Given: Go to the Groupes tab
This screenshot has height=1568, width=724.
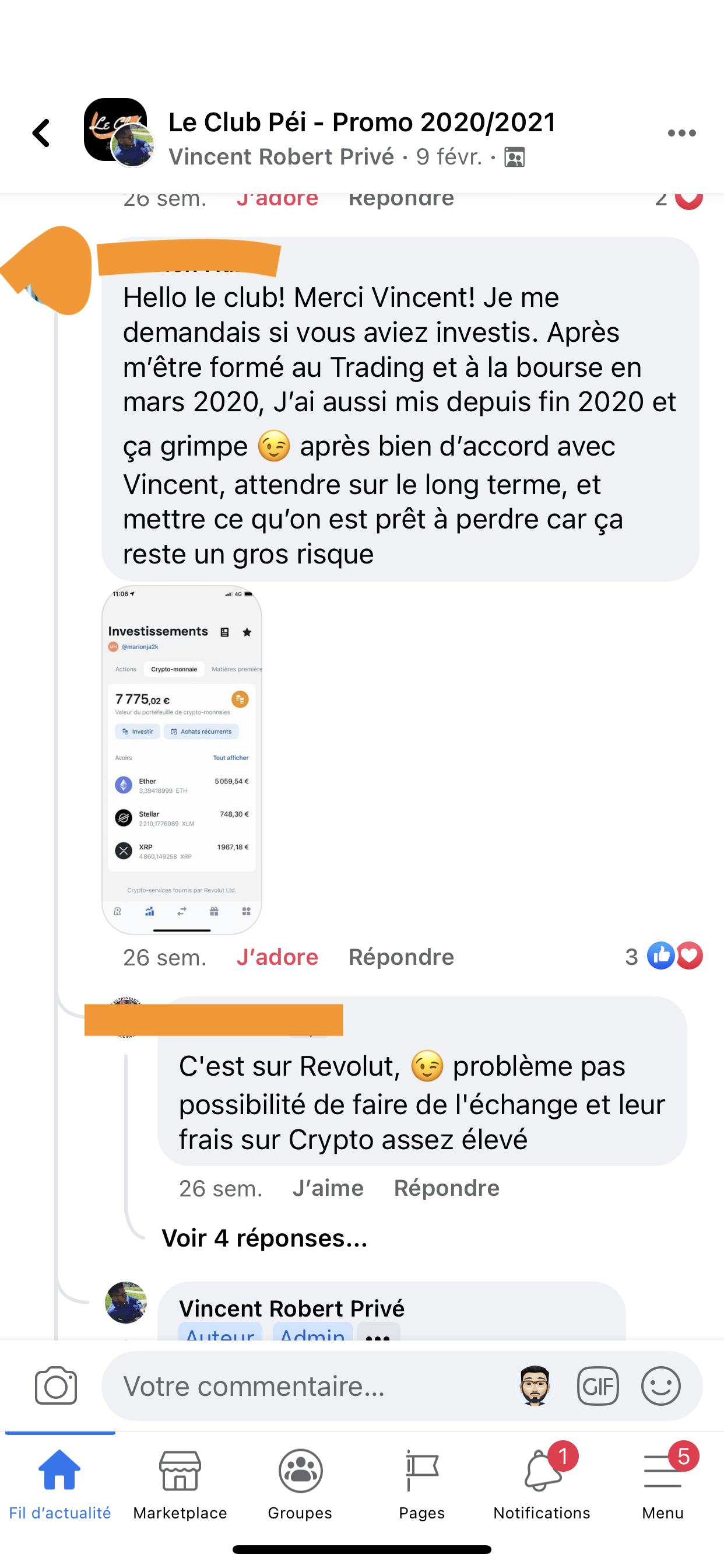Looking at the screenshot, I should coord(300,1482).
